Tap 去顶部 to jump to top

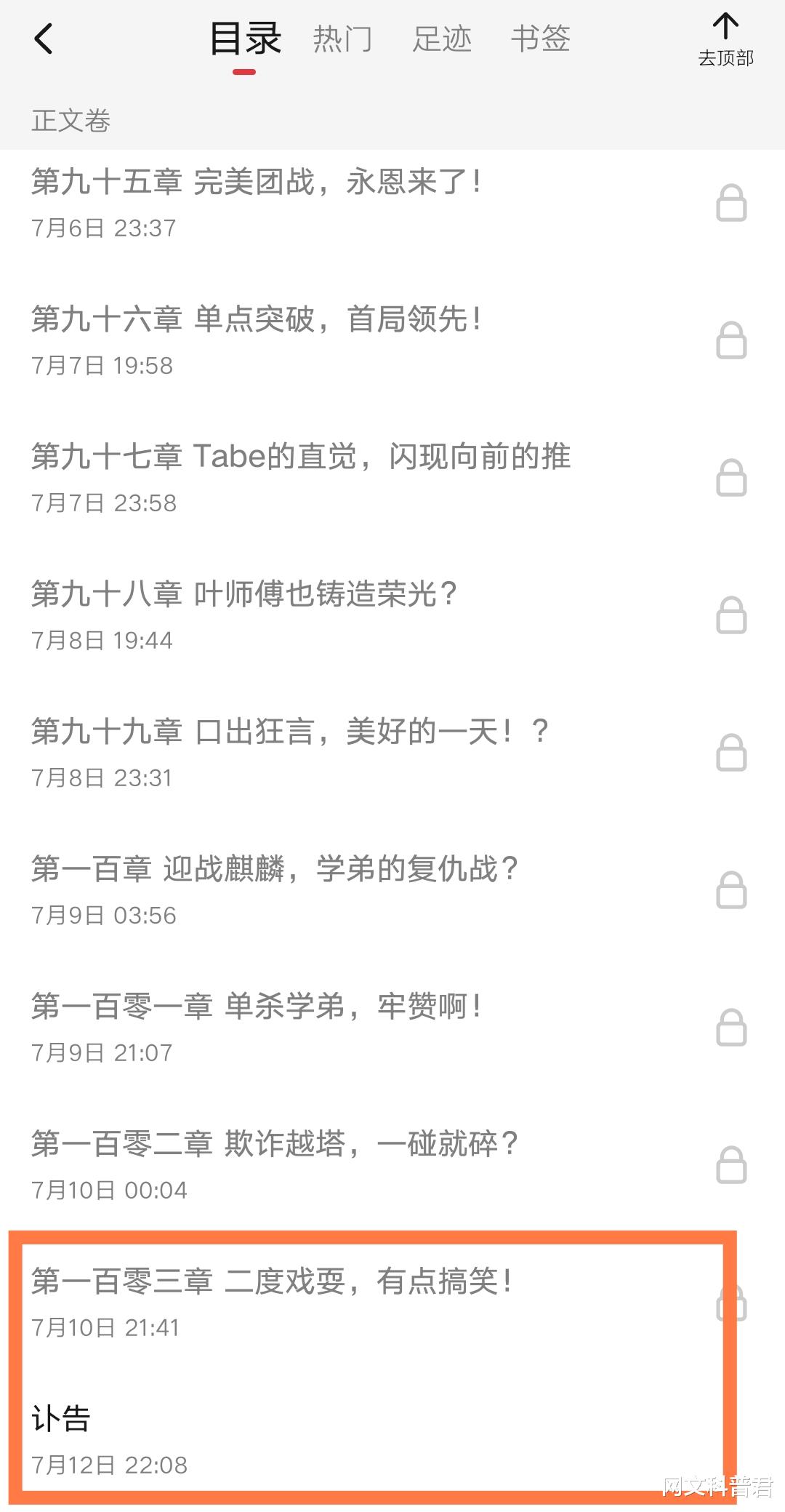coord(725,41)
